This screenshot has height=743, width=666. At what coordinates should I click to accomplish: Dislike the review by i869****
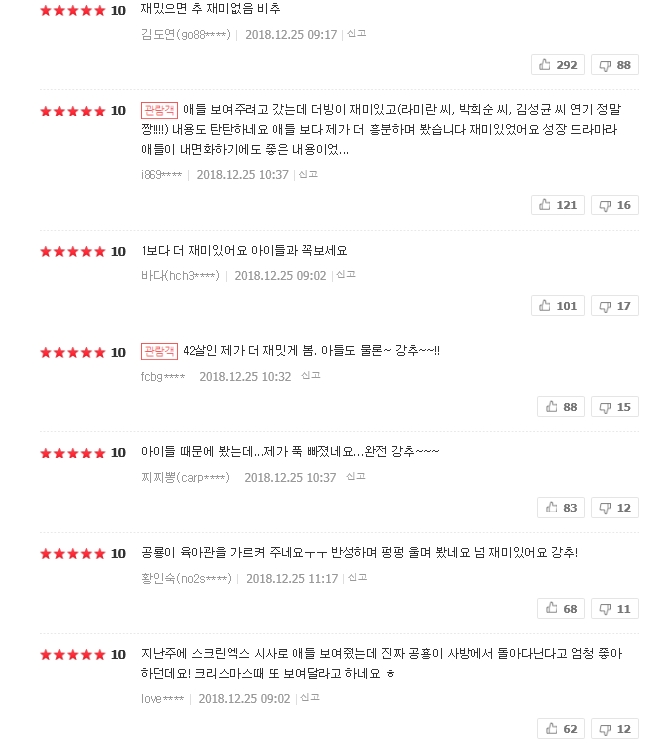click(614, 205)
